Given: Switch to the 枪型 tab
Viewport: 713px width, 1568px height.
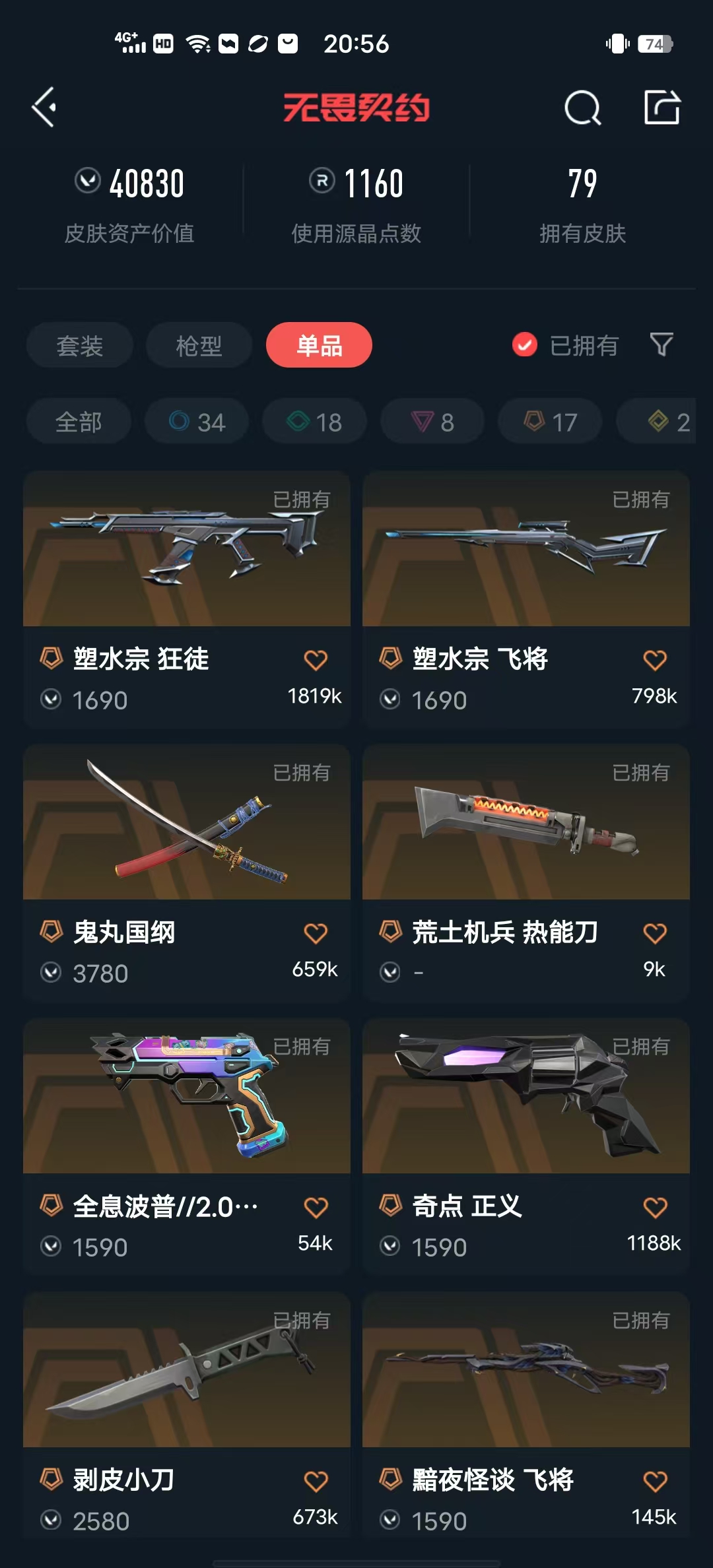Looking at the screenshot, I should point(199,345).
